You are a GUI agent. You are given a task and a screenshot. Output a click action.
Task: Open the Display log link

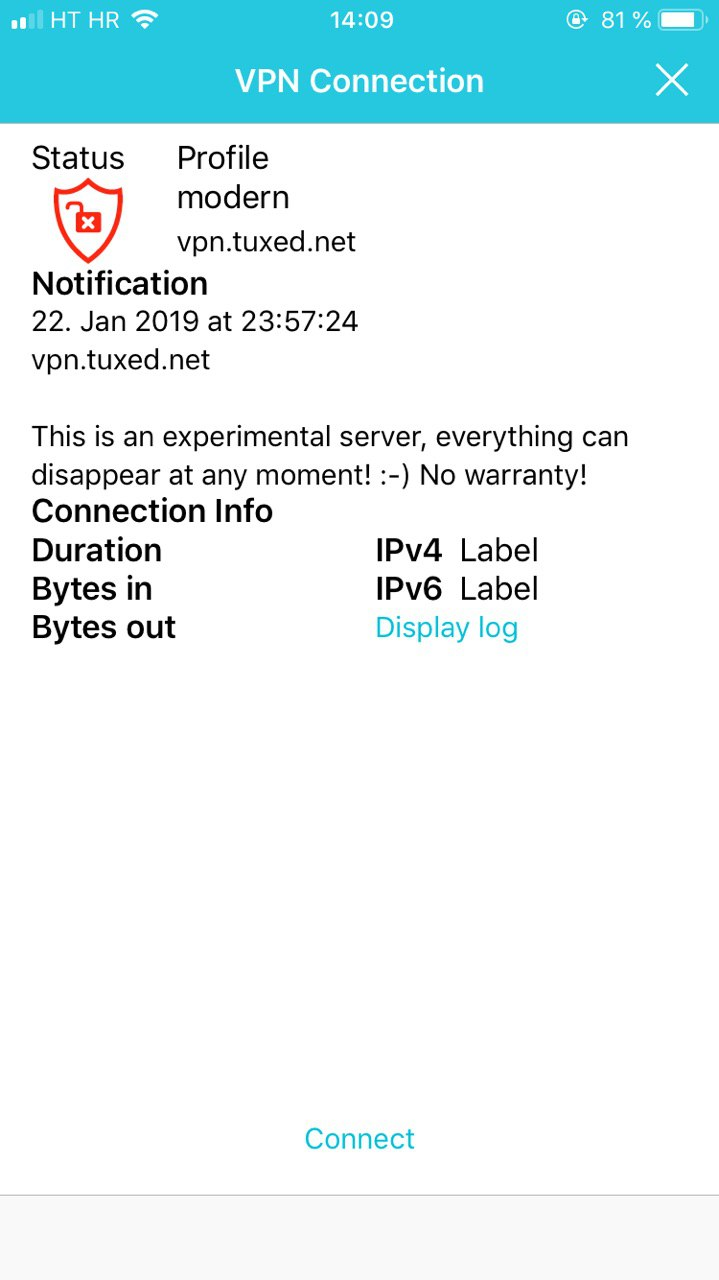(x=446, y=627)
